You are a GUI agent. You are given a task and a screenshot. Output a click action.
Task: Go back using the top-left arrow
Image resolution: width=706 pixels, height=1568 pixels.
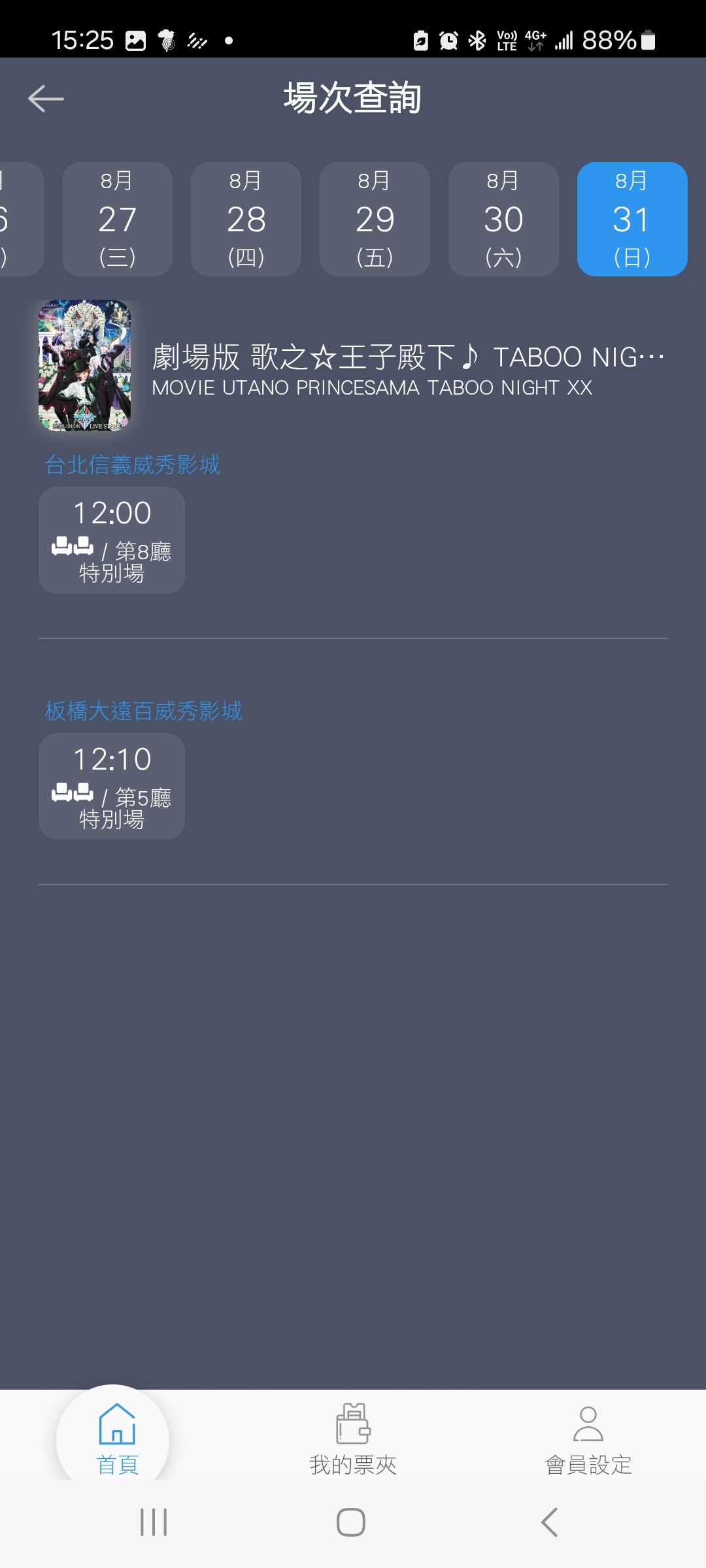coord(46,99)
